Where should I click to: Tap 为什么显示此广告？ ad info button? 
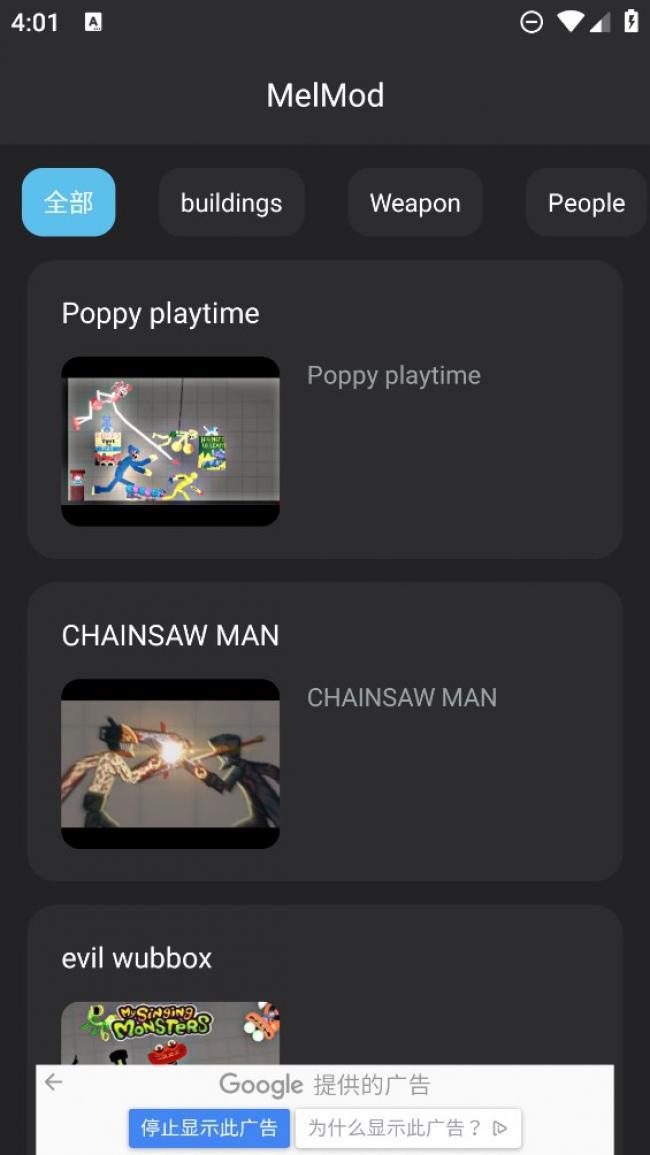coord(407,1128)
